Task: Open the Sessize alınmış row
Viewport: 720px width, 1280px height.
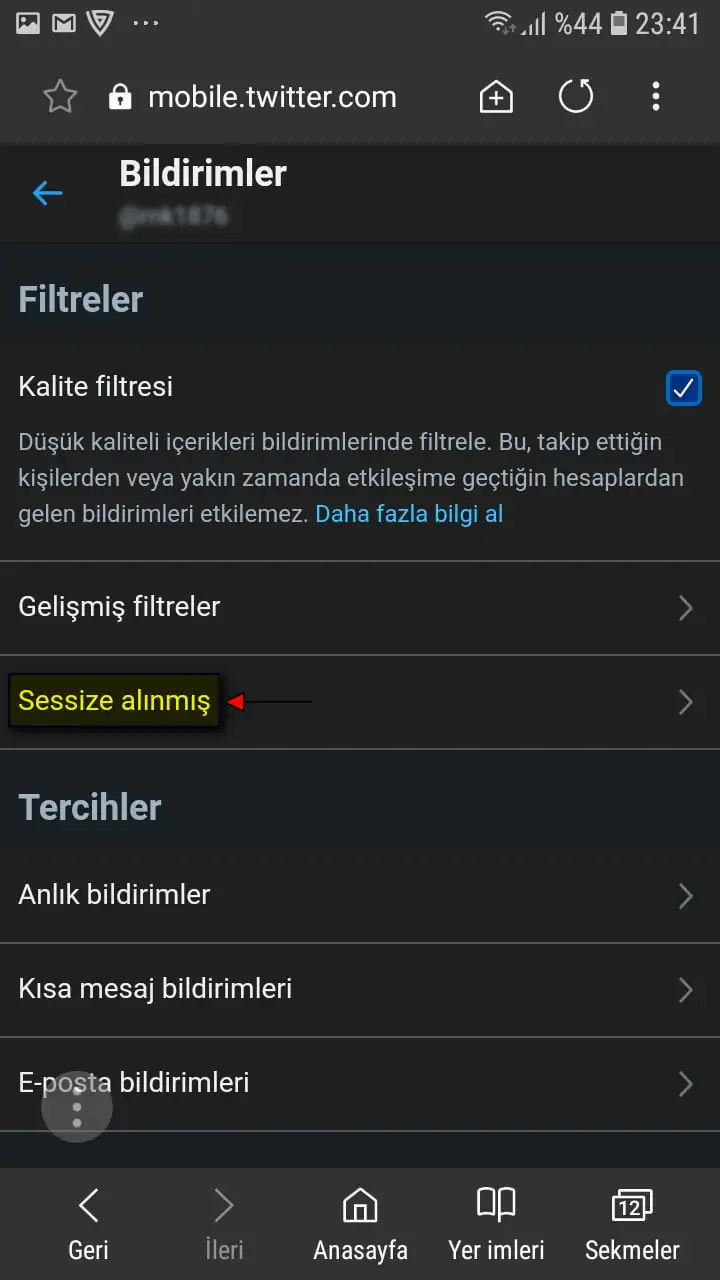Action: (x=360, y=701)
